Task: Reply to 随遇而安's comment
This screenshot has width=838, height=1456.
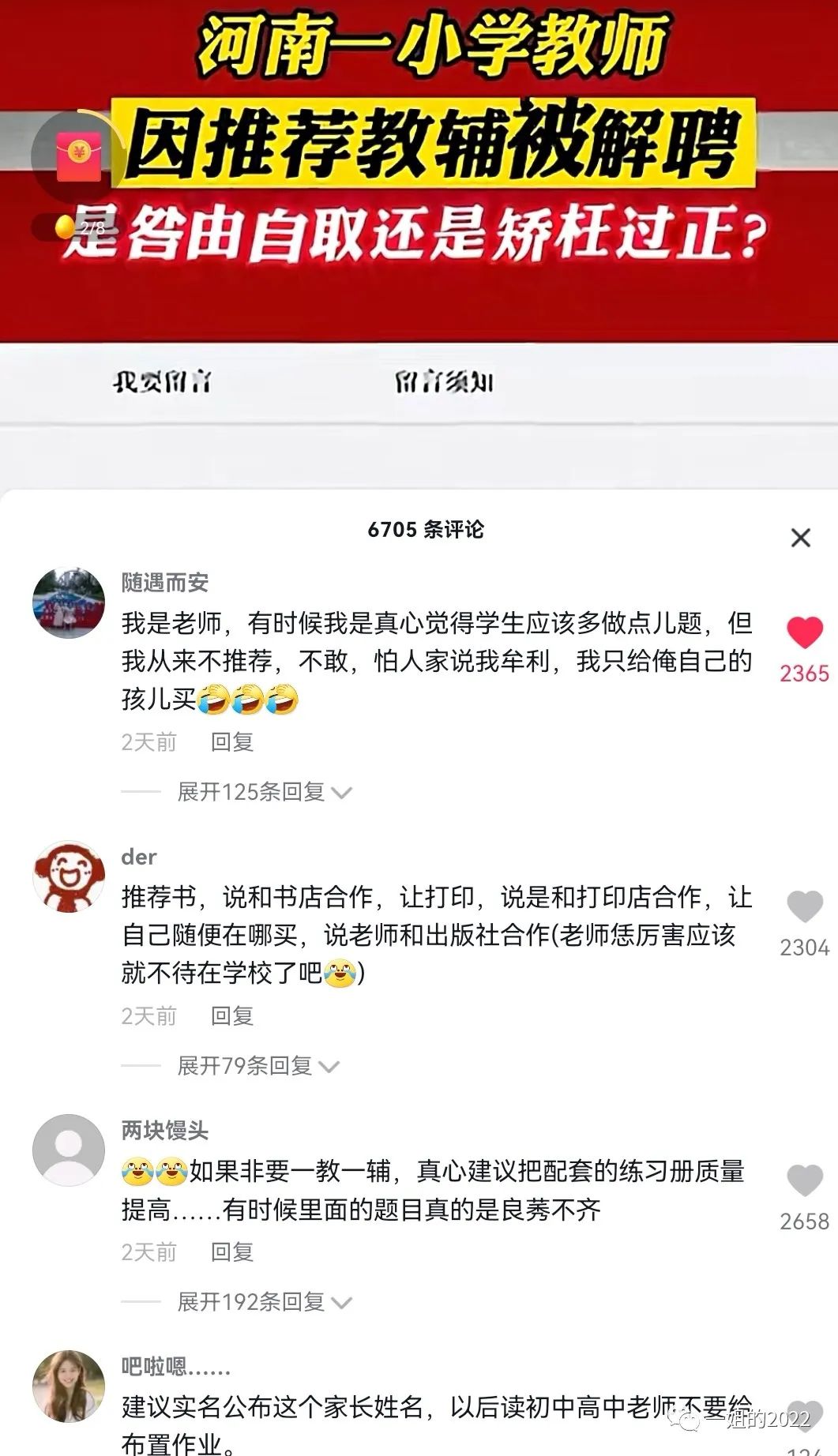Action: pos(231,741)
